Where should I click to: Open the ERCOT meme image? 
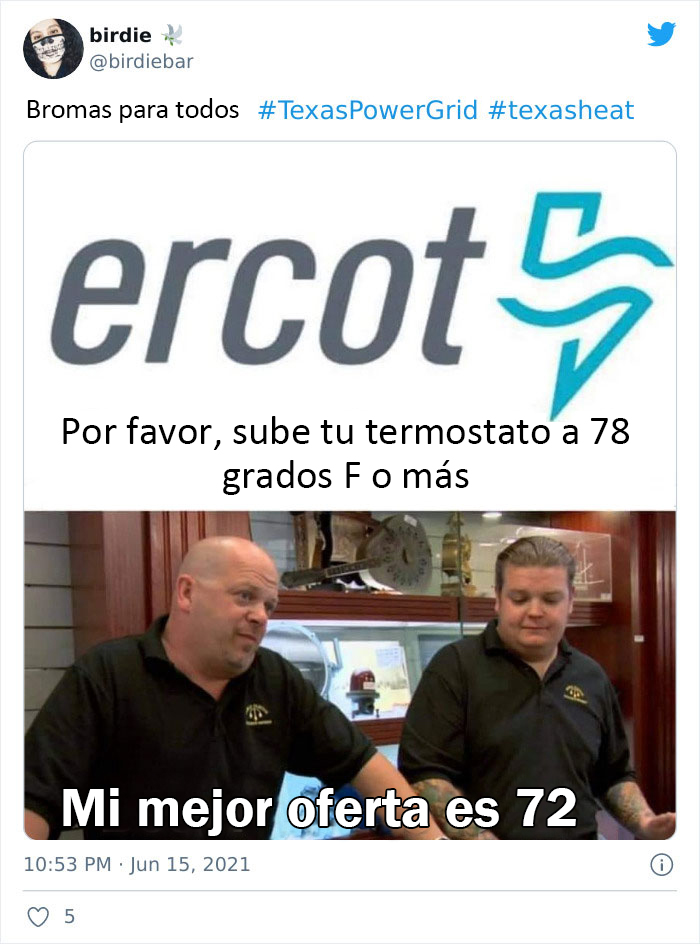point(350,490)
